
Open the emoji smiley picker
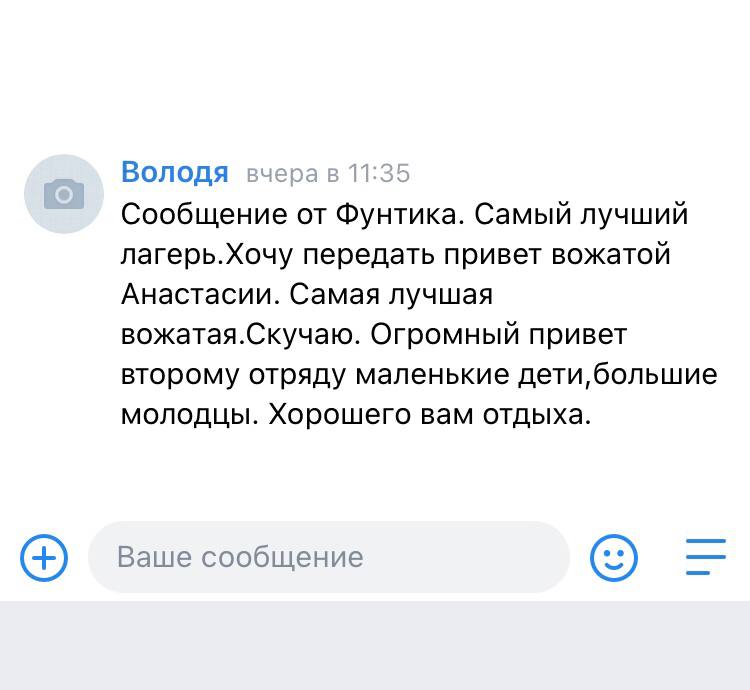point(613,557)
